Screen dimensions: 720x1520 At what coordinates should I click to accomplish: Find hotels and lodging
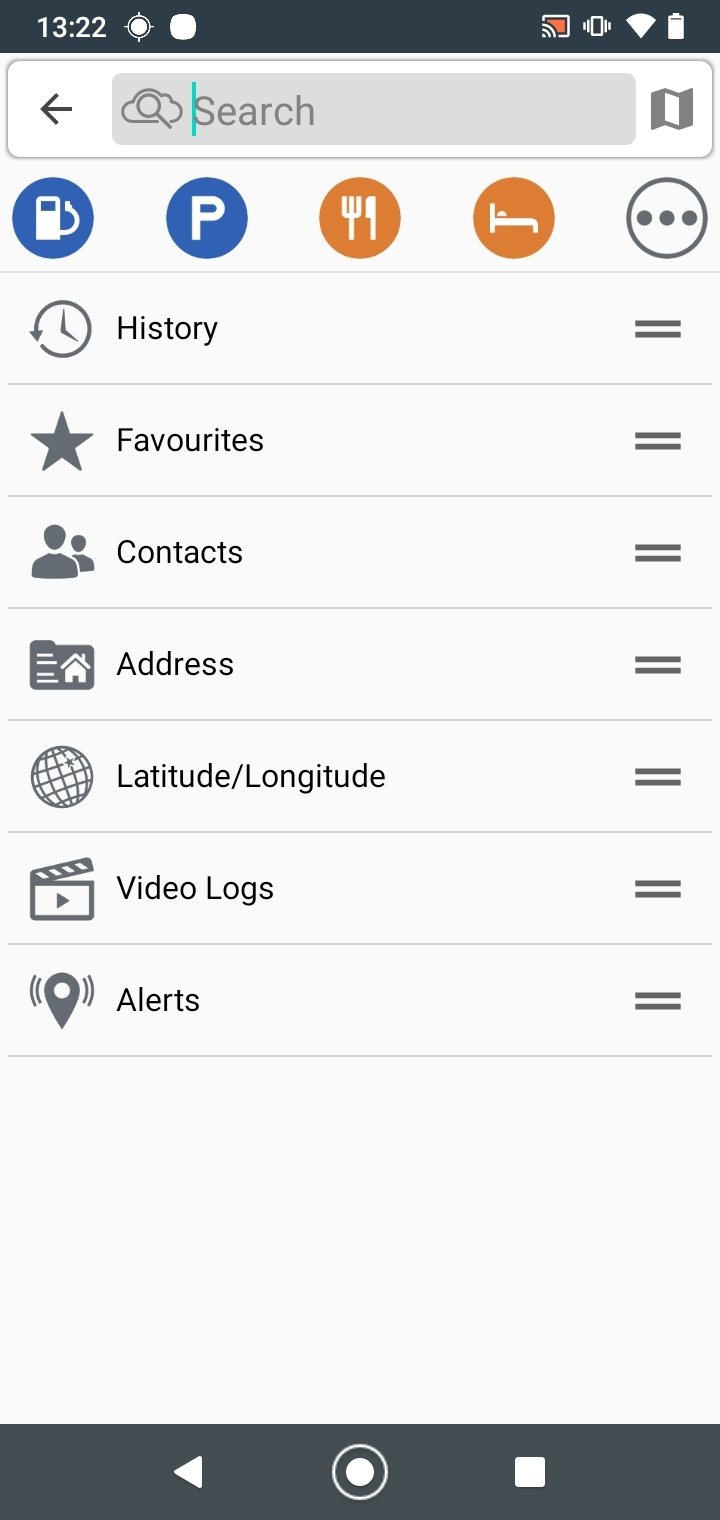513,218
